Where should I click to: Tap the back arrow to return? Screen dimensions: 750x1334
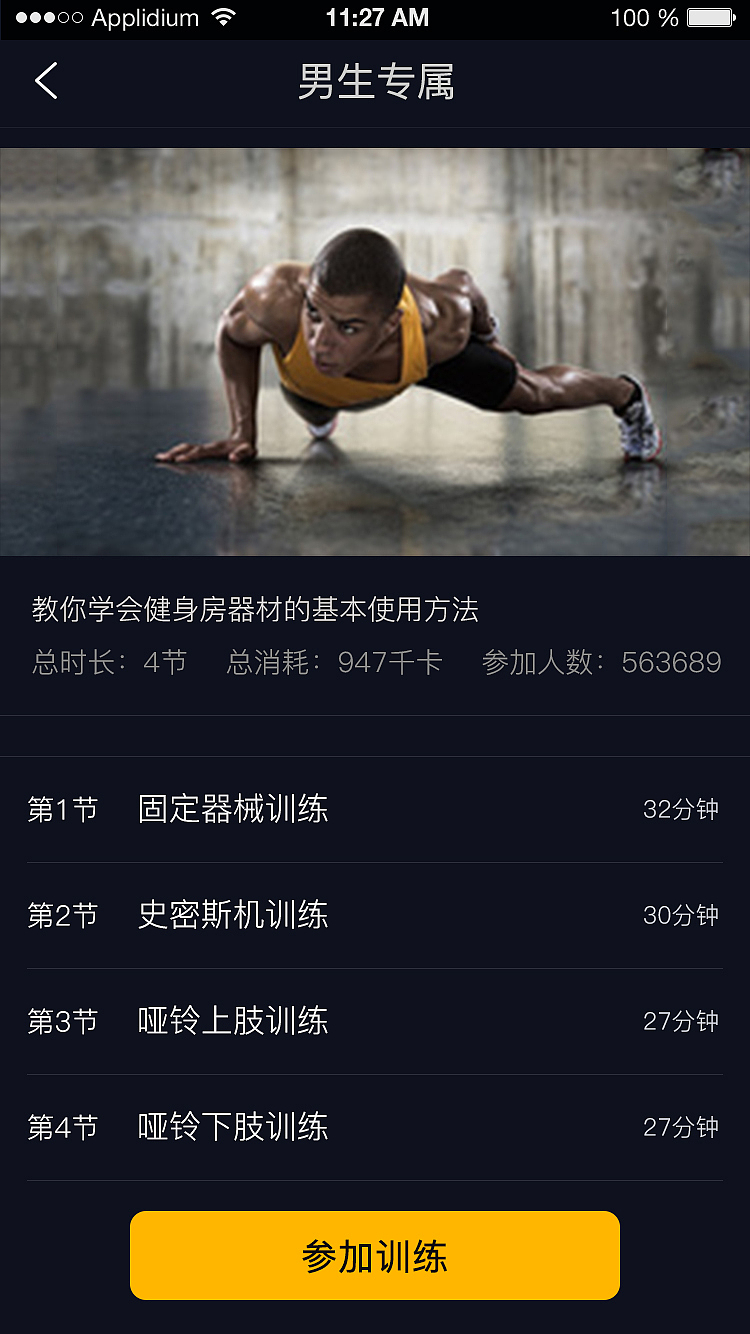point(46,80)
